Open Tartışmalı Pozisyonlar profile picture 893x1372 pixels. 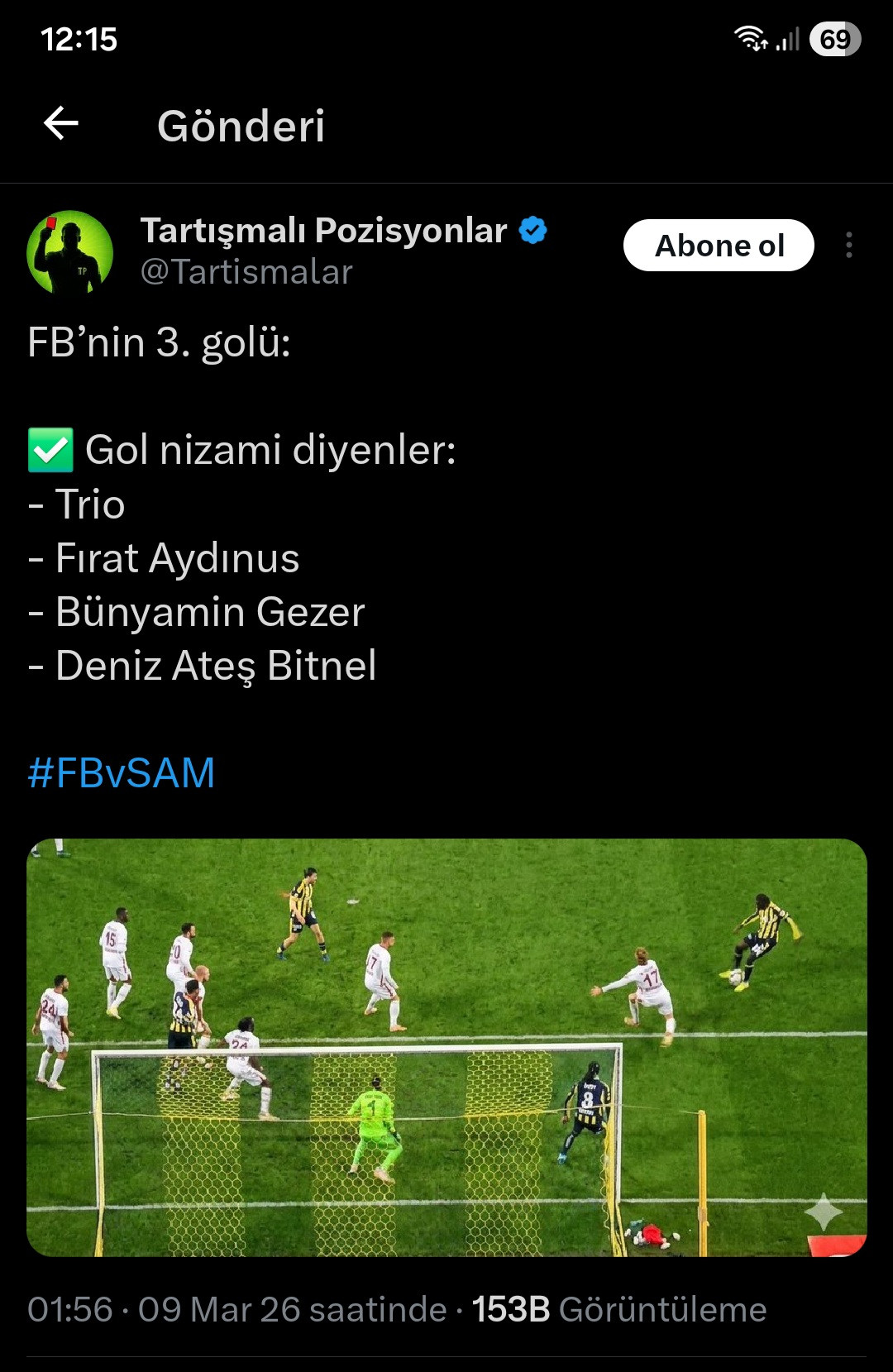pos(69,252)
